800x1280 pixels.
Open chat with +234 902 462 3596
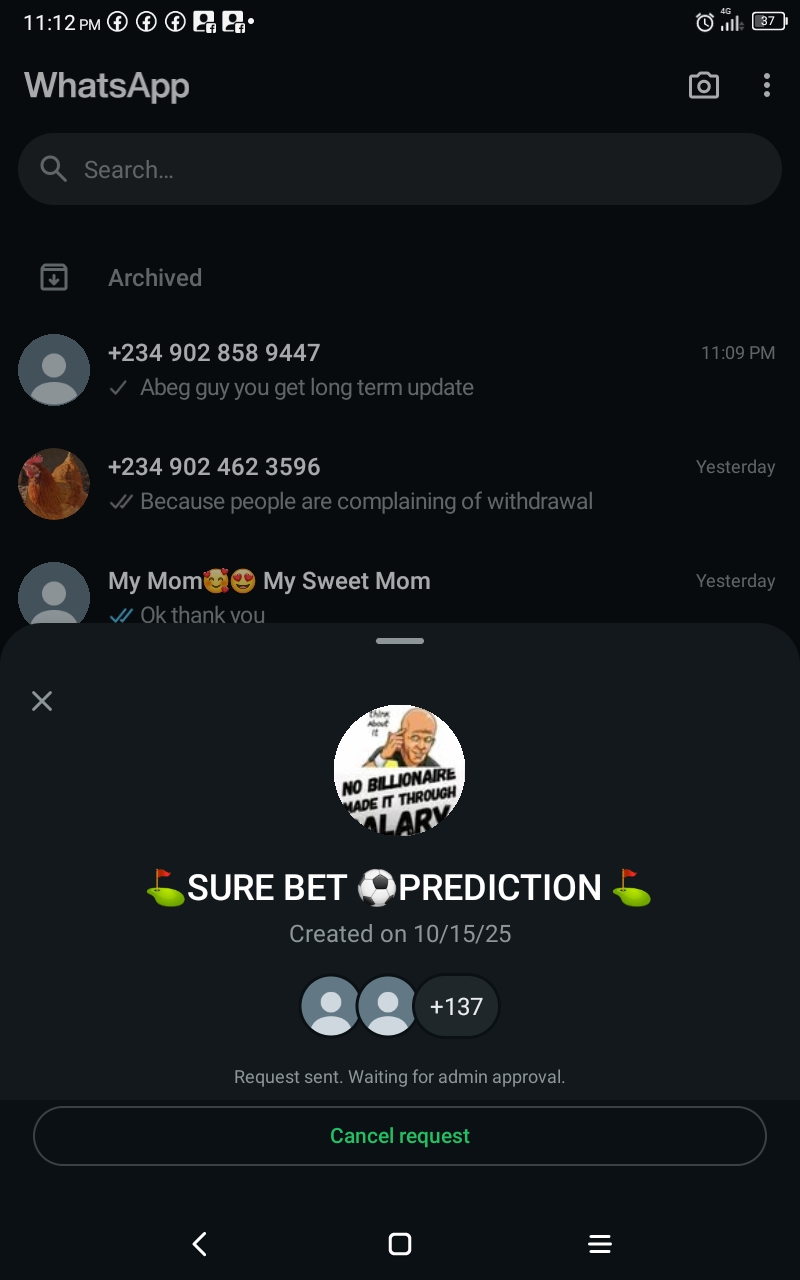click(400, 484)
